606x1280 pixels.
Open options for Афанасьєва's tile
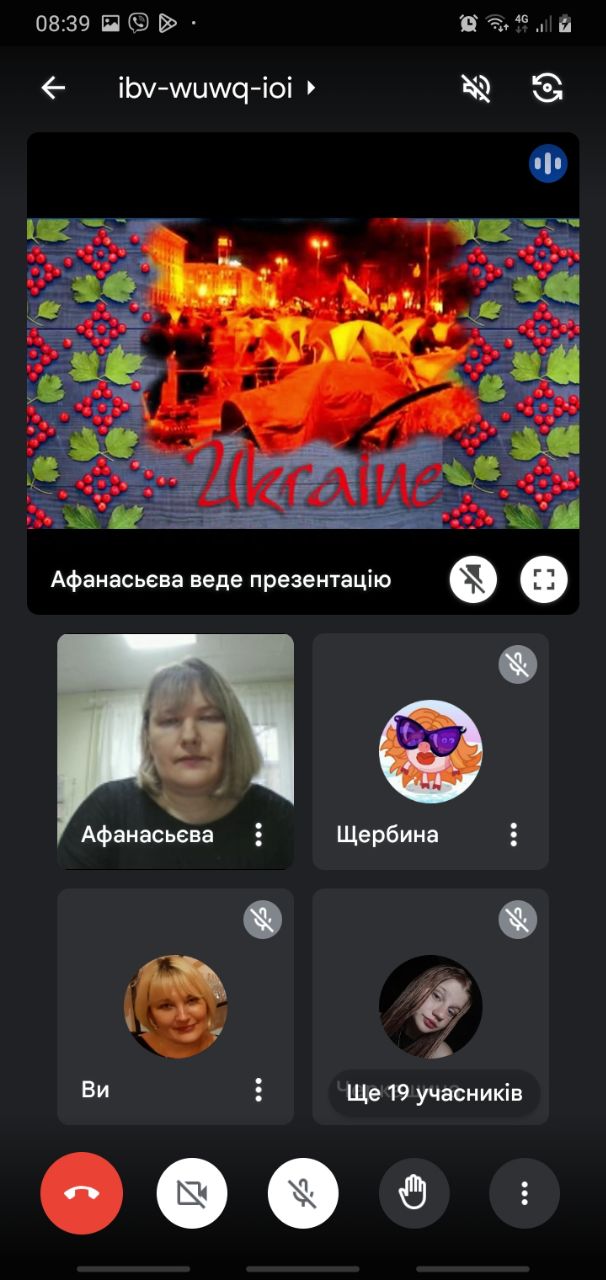click(x=258, y=834)
